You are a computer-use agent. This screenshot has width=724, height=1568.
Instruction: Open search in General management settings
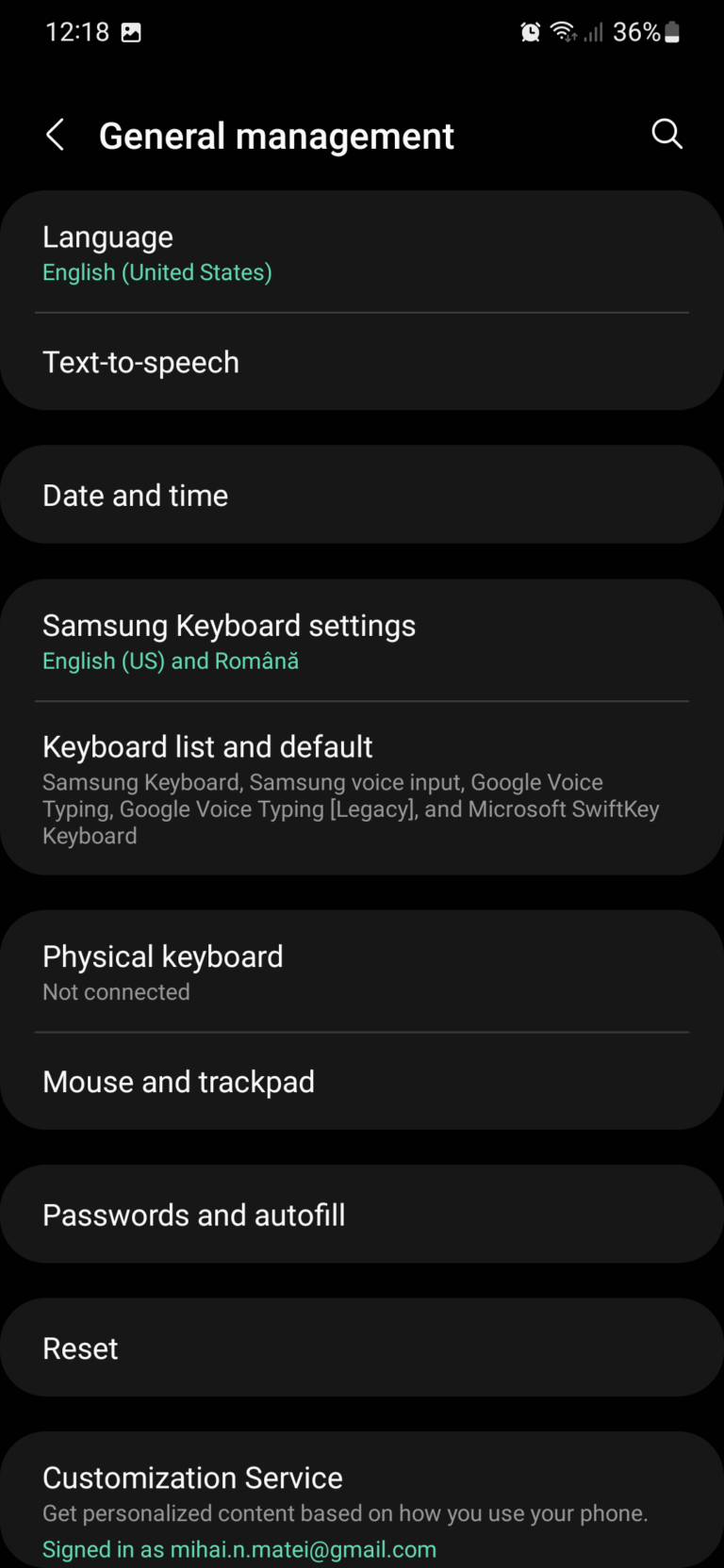pyautogui.click(x=667, y=135)
